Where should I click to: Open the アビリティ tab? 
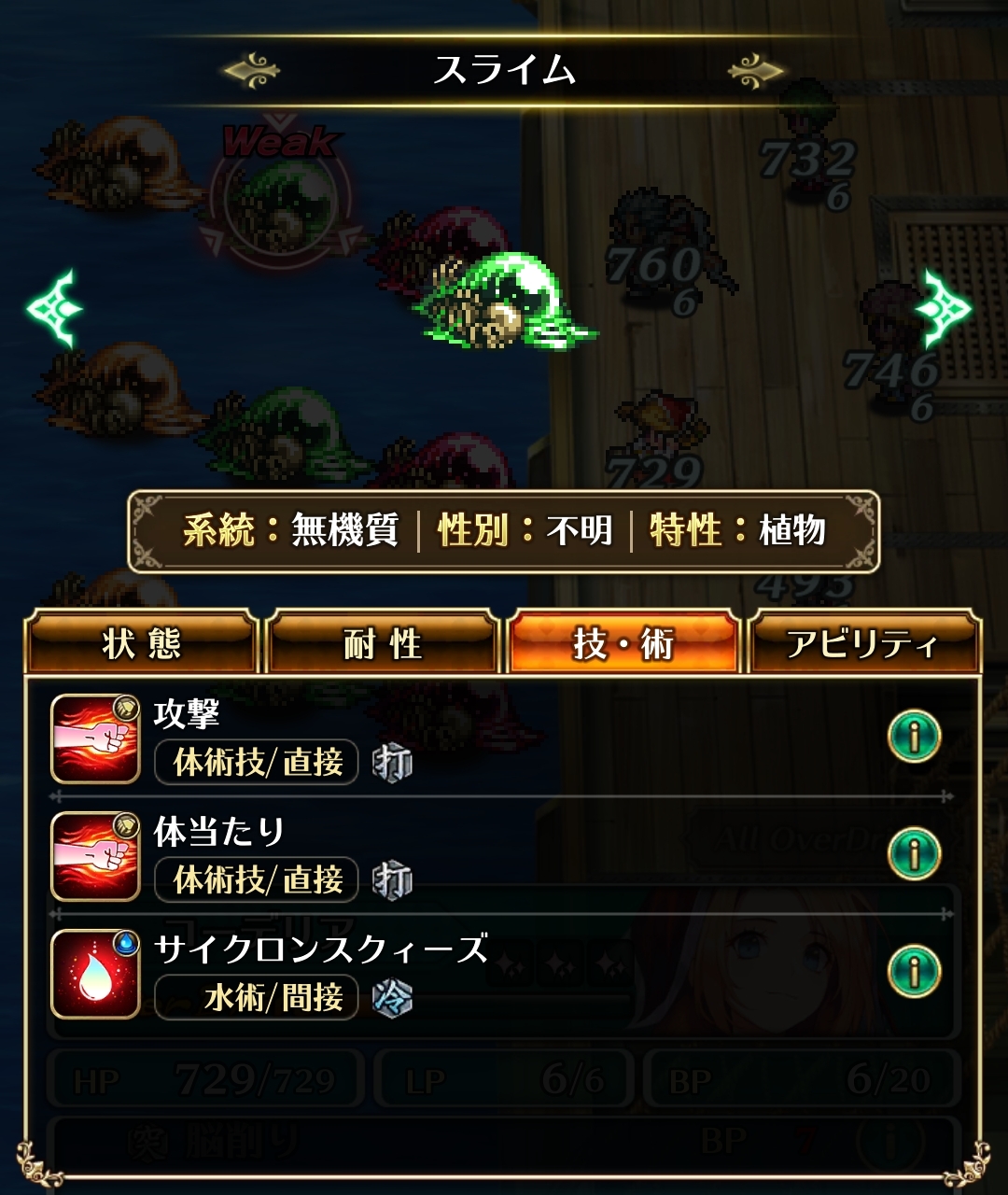coord(863,643)
